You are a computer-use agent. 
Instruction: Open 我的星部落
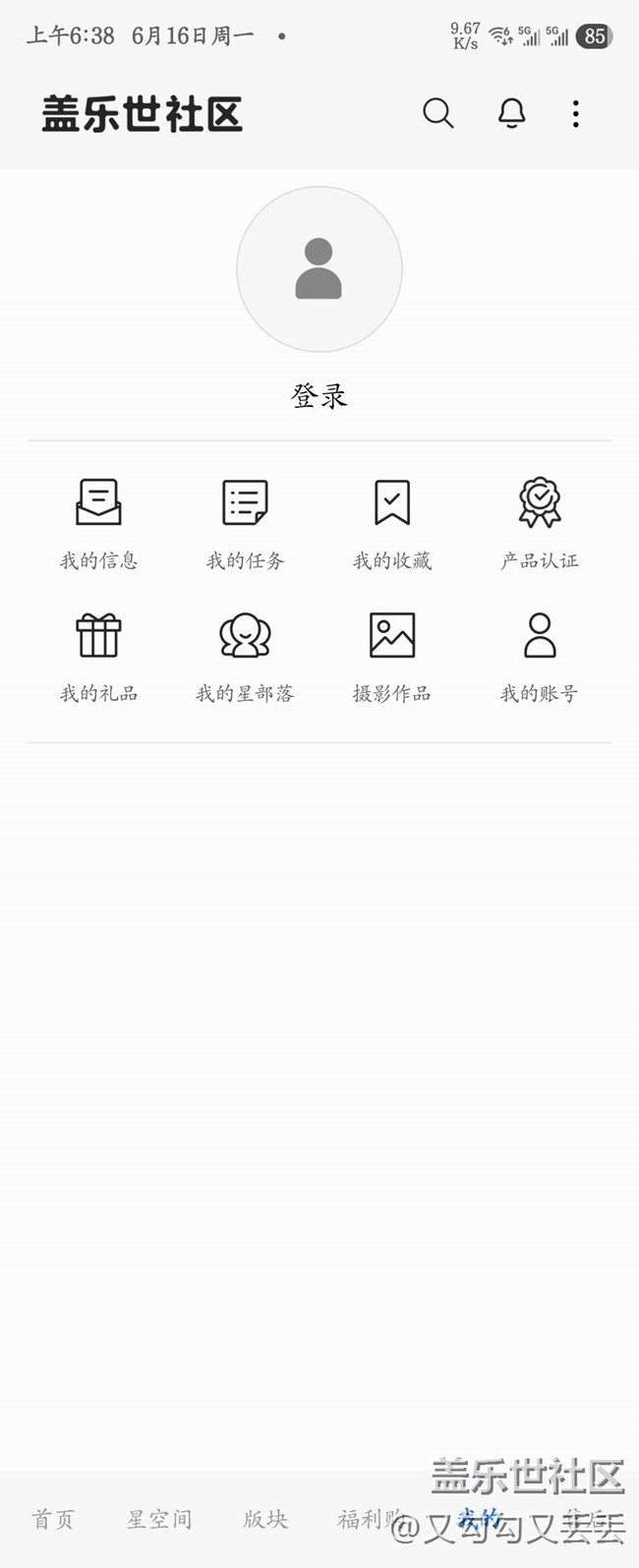pos(245,656)
